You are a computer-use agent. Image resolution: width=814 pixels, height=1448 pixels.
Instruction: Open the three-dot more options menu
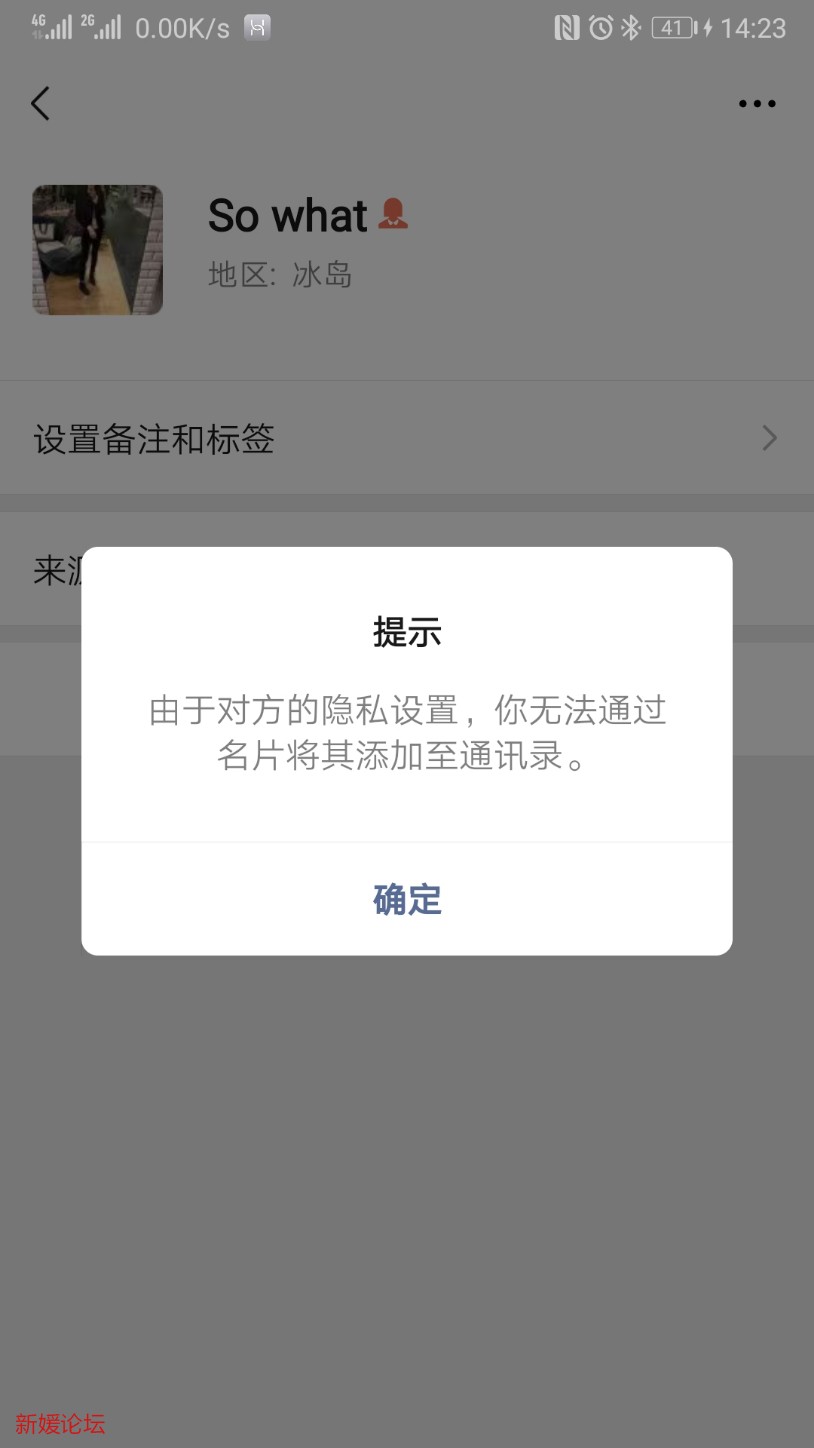pos(757,103)
